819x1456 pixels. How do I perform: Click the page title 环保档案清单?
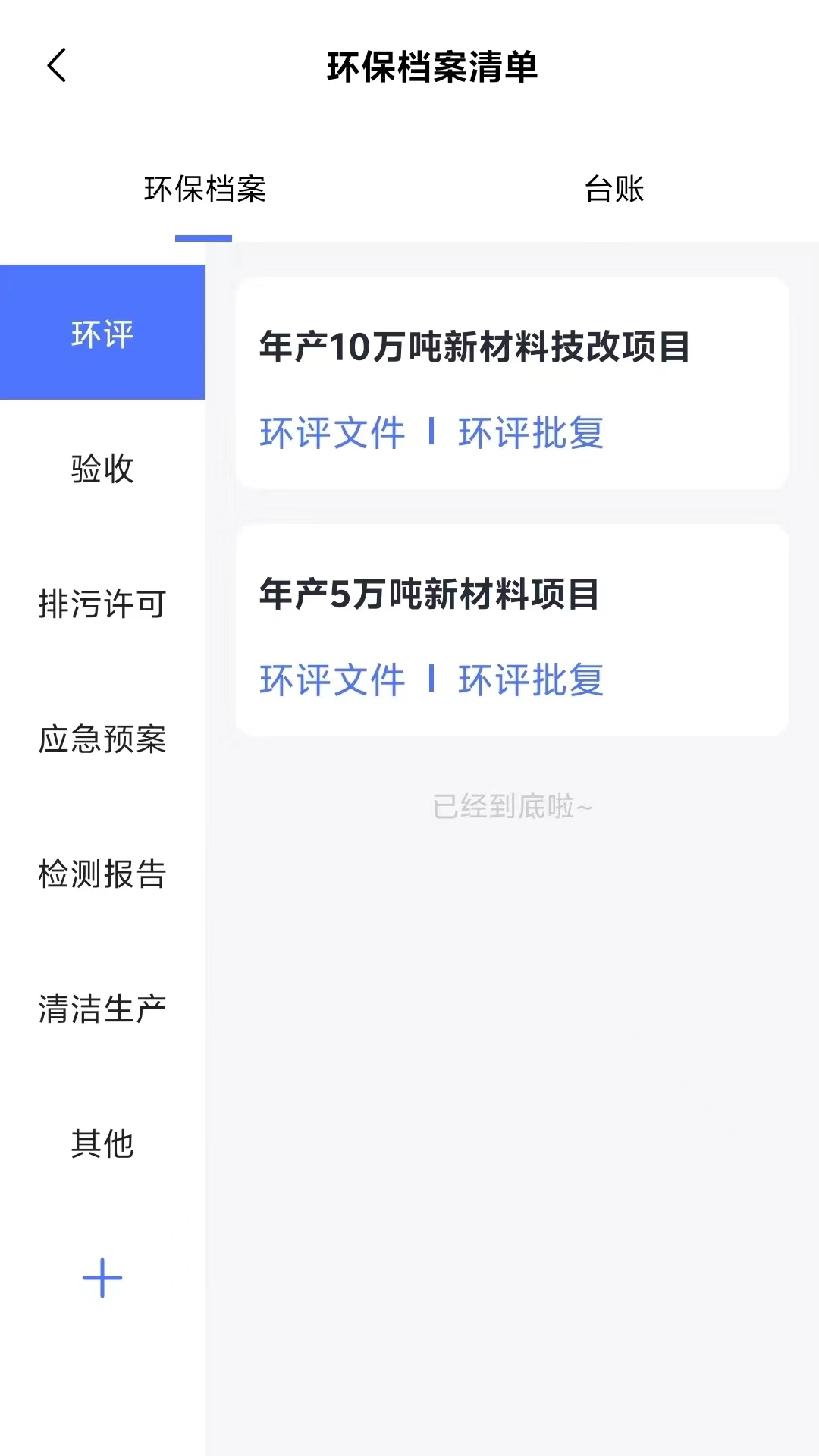pyautogui.click(x=431, y=67)
